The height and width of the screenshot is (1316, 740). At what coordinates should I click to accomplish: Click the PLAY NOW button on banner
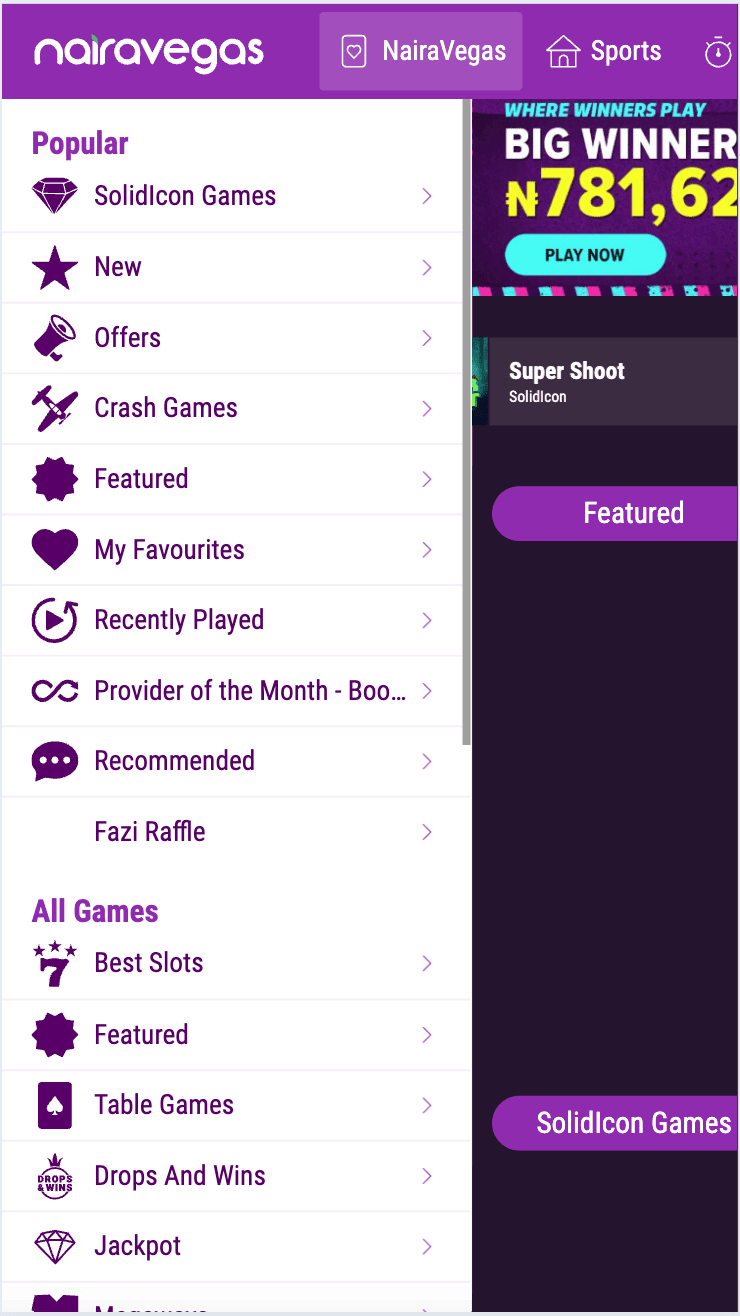(585, 255)
